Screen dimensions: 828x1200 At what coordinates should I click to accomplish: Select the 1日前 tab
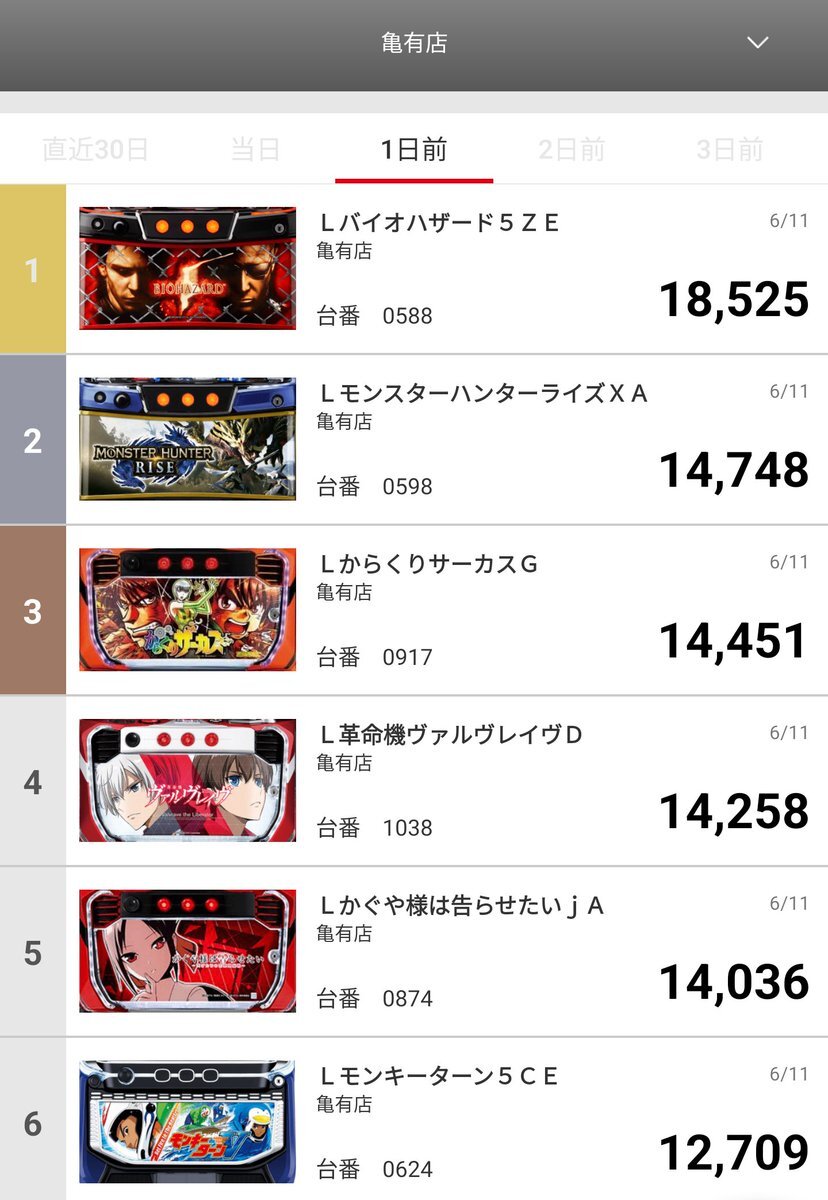(414, 150)
